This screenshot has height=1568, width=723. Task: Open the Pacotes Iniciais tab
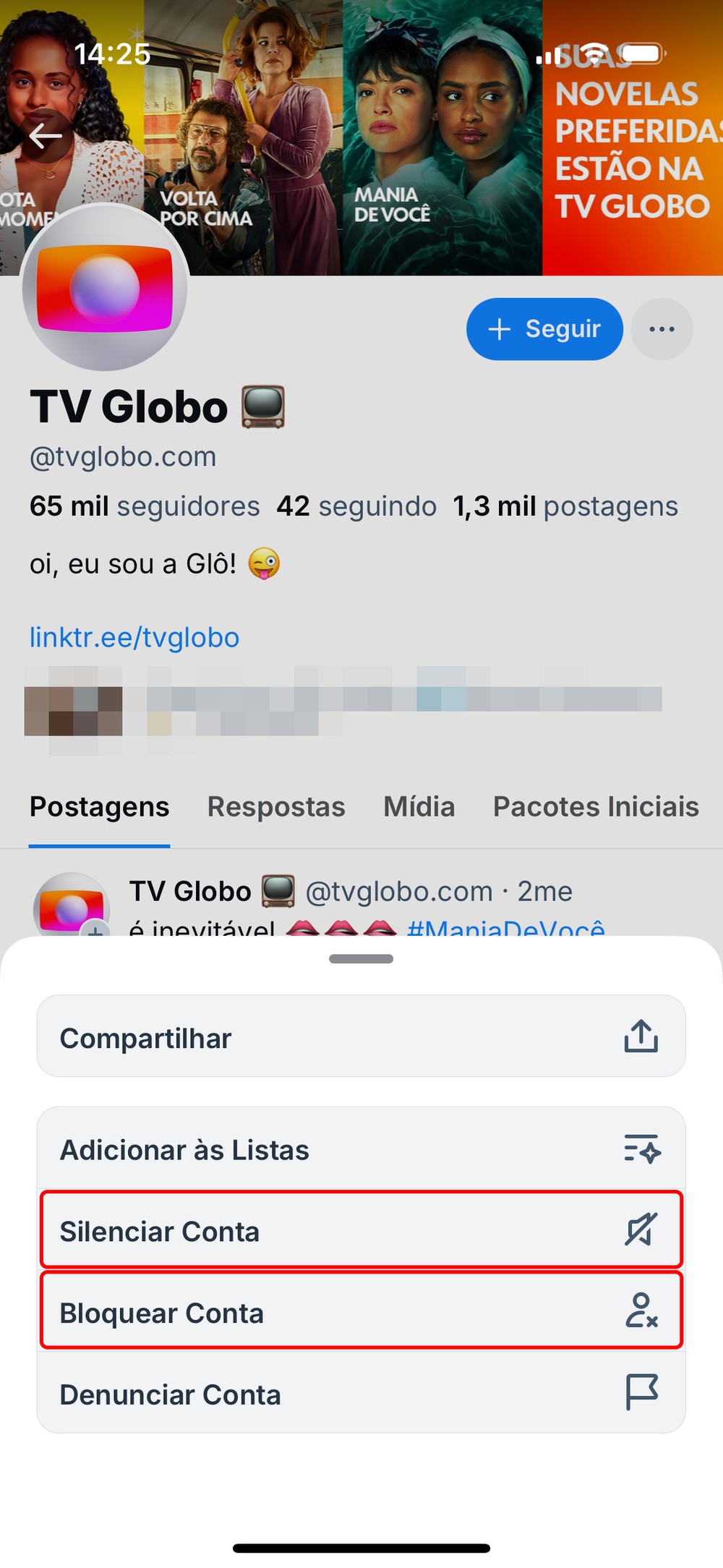(596, 806)
